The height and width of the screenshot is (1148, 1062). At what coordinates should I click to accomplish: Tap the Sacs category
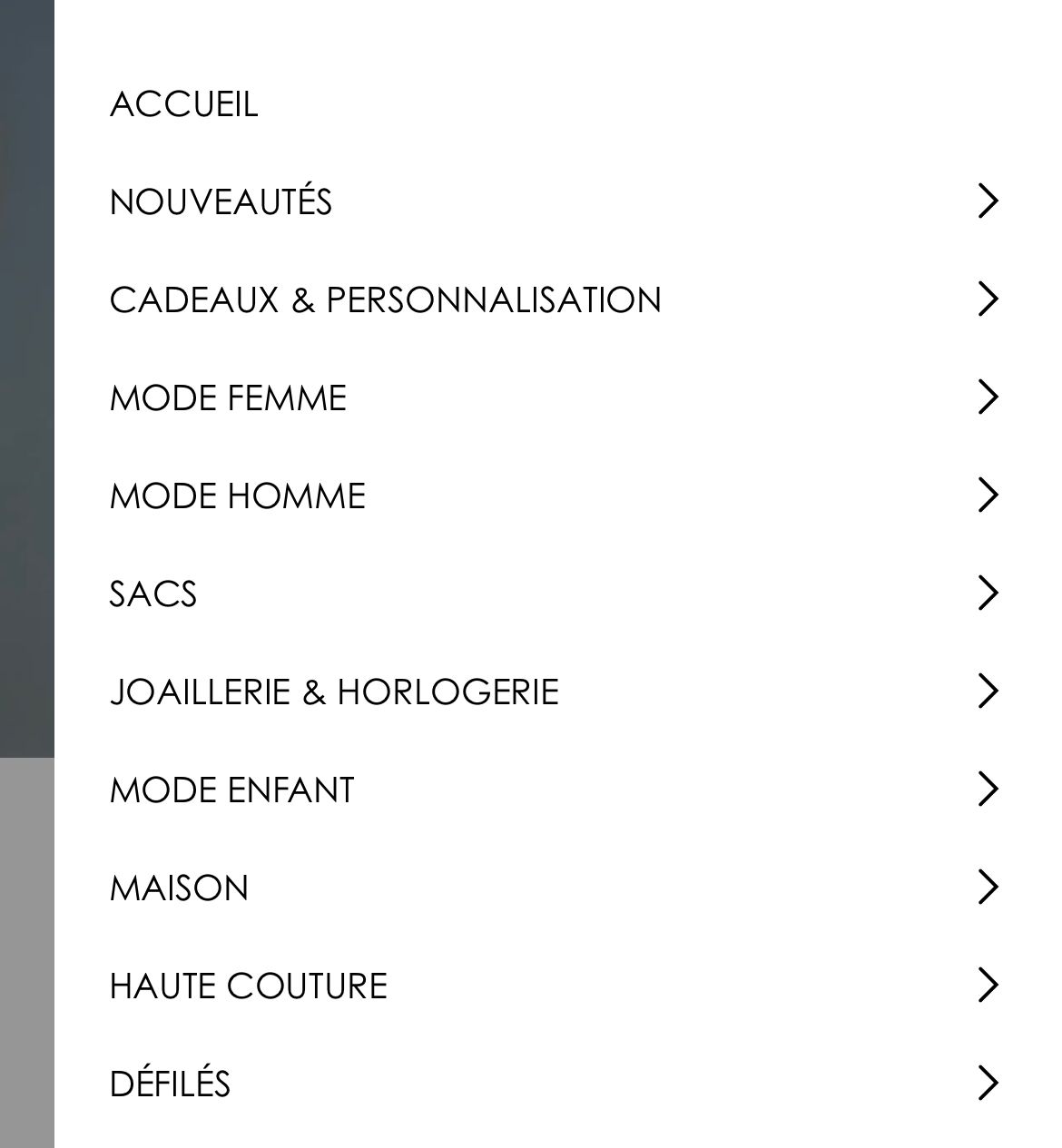[x=152, y=594]
